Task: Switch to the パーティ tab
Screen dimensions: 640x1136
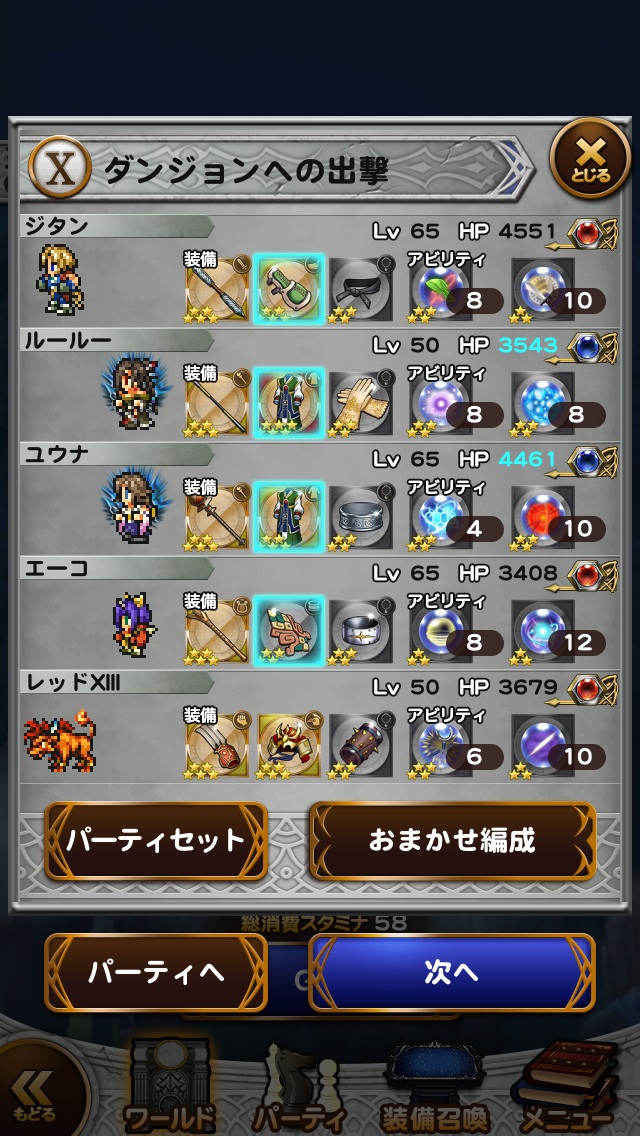Action: (298, 1088)
